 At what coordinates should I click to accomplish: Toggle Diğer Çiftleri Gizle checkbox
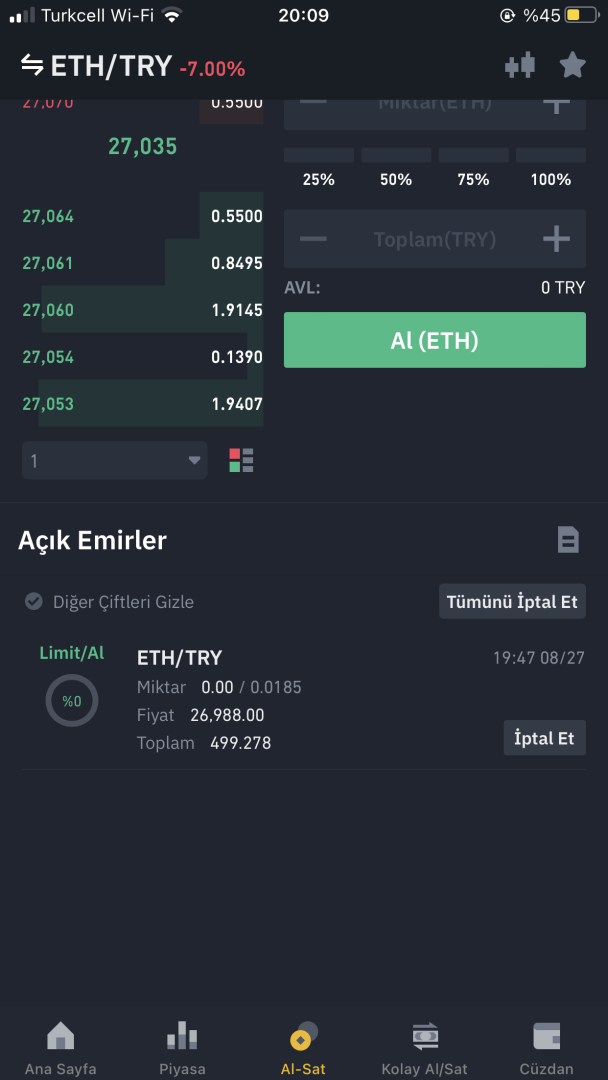(34, 602)
